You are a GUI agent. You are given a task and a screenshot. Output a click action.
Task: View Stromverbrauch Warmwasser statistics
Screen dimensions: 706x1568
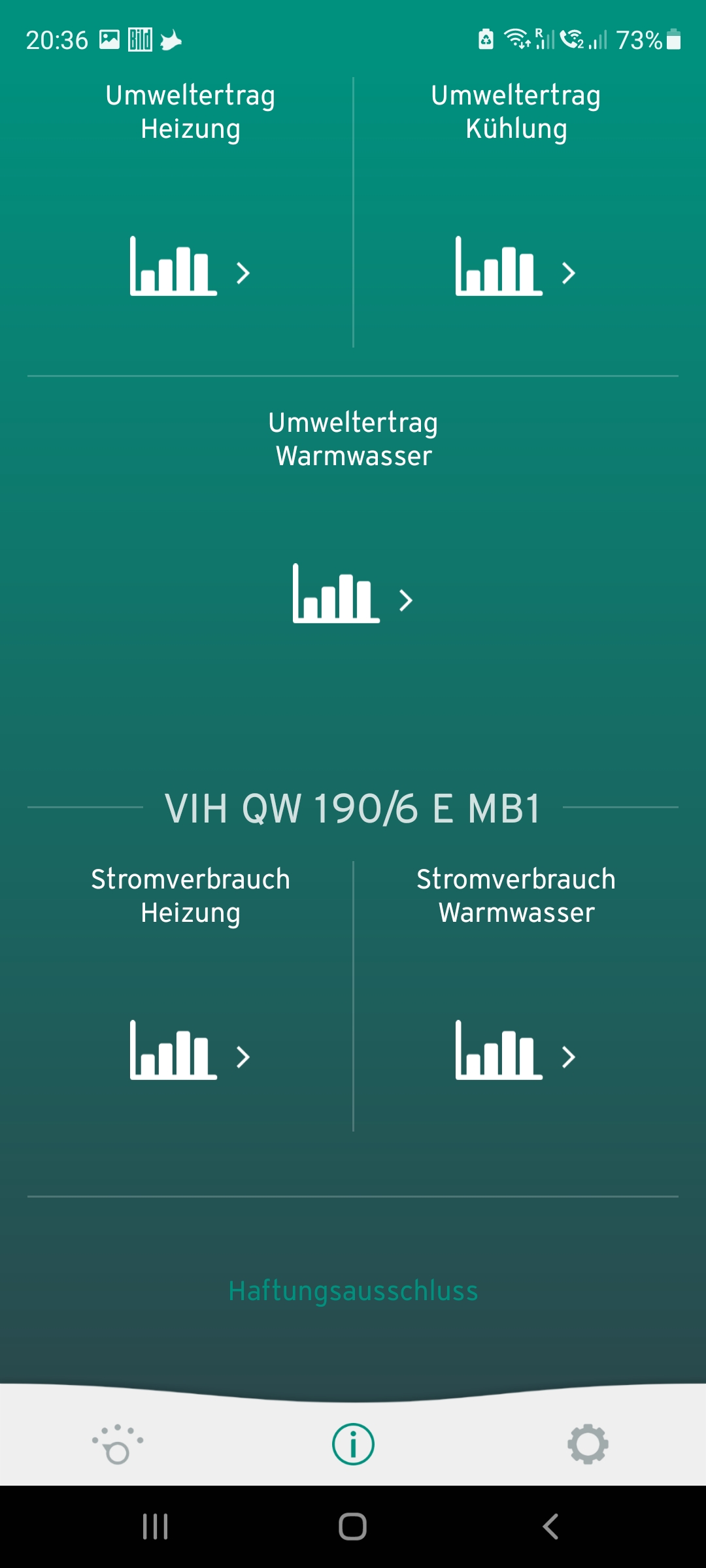pyautogui.click(x=516, y=1051)
